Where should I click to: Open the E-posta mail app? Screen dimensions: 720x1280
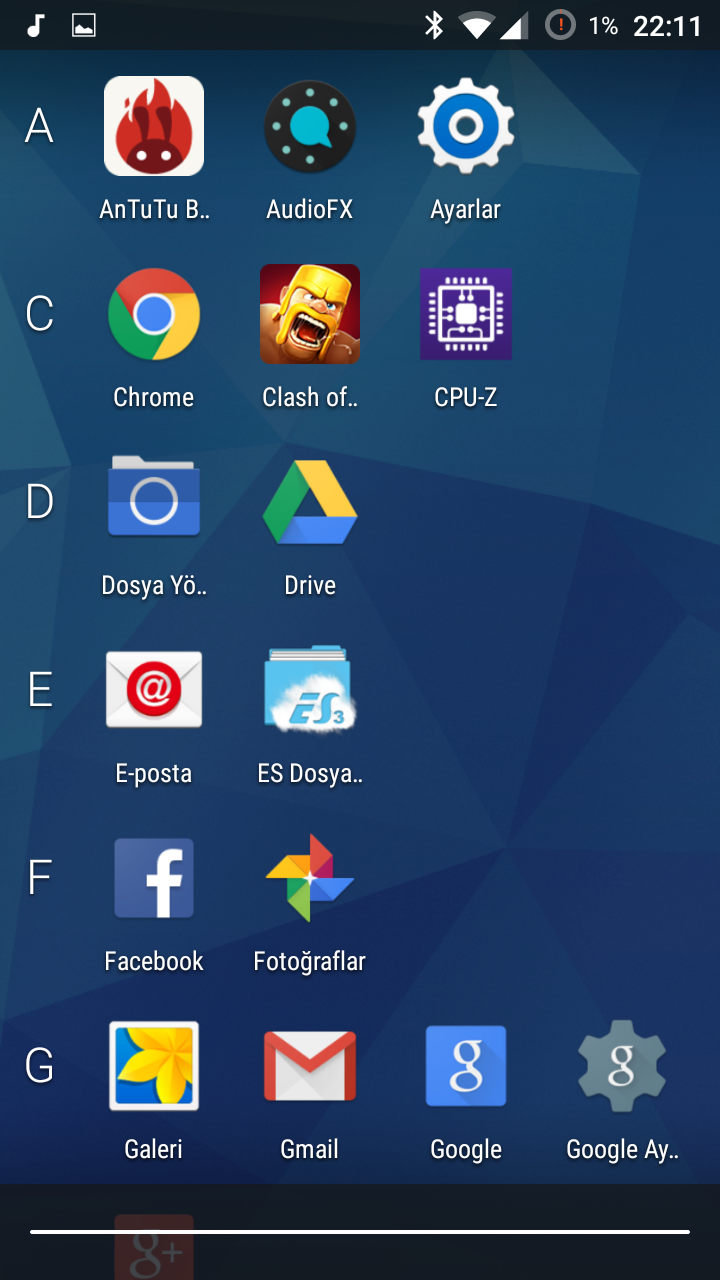(x=153, y=689)
